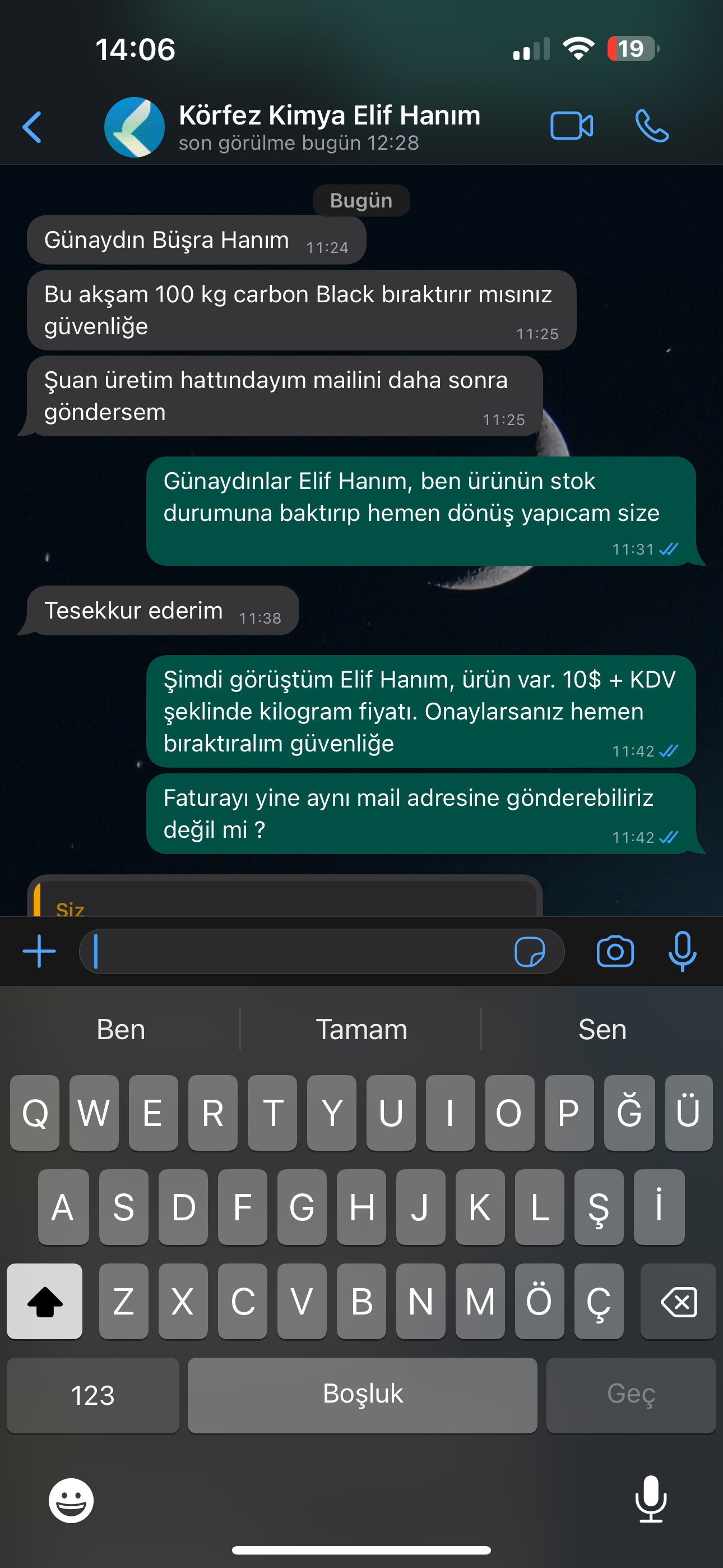Open the attachment plus menu

(x=39, y=951)
